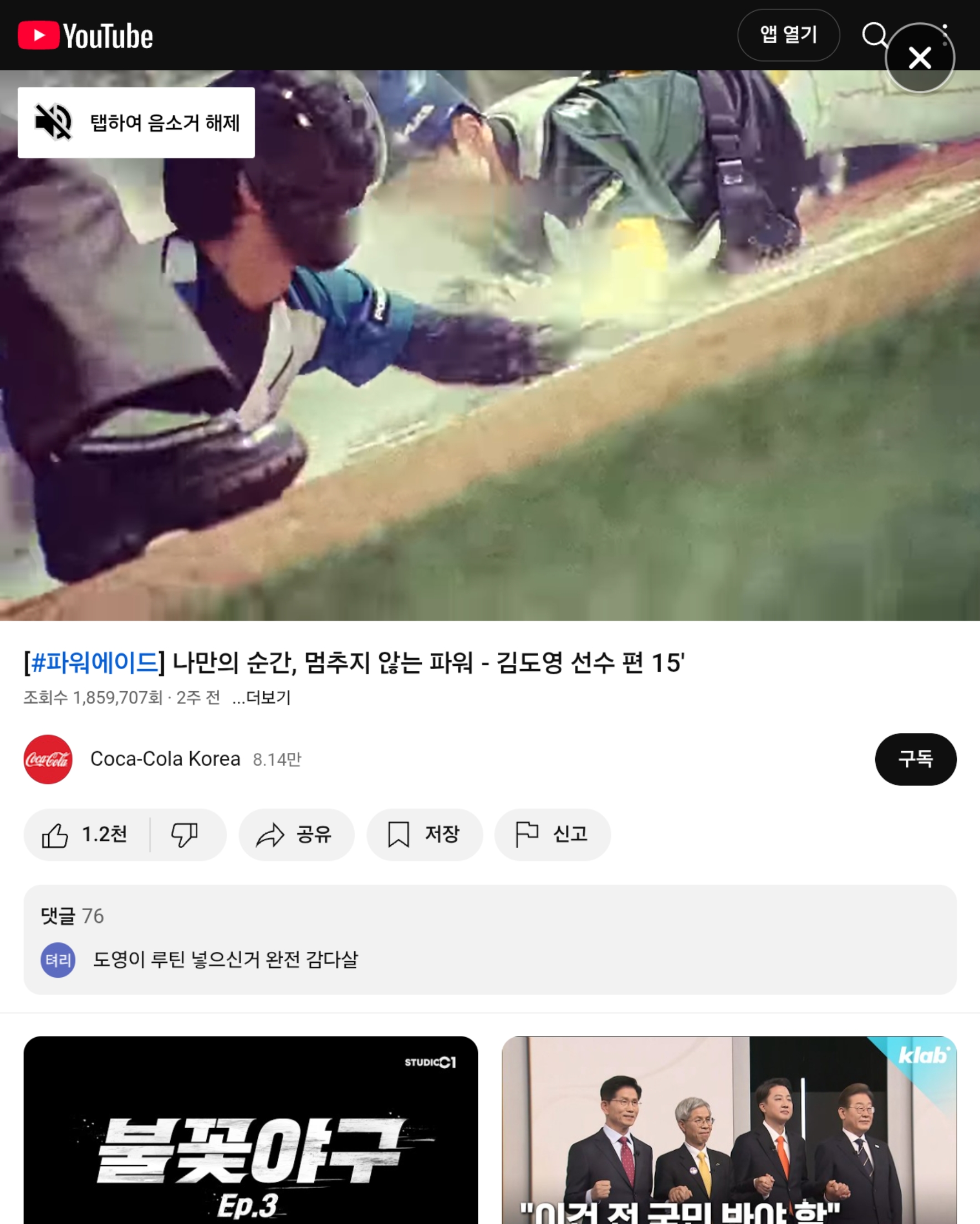The height and width of the screenshot is (1224, 980).
Task: Open the klab debate video thumbnail
Action: (729, 1130)
